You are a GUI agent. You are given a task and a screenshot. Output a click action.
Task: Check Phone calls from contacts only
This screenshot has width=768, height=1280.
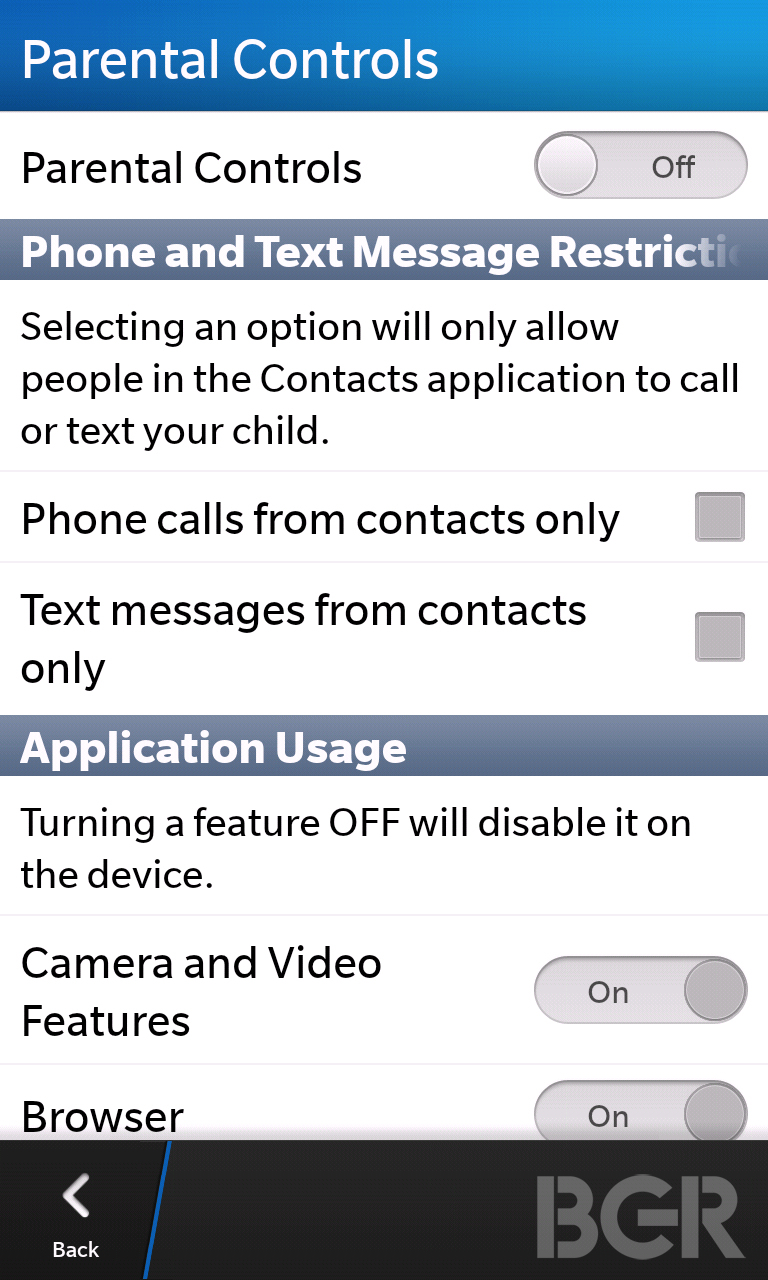tap(720, 517)
